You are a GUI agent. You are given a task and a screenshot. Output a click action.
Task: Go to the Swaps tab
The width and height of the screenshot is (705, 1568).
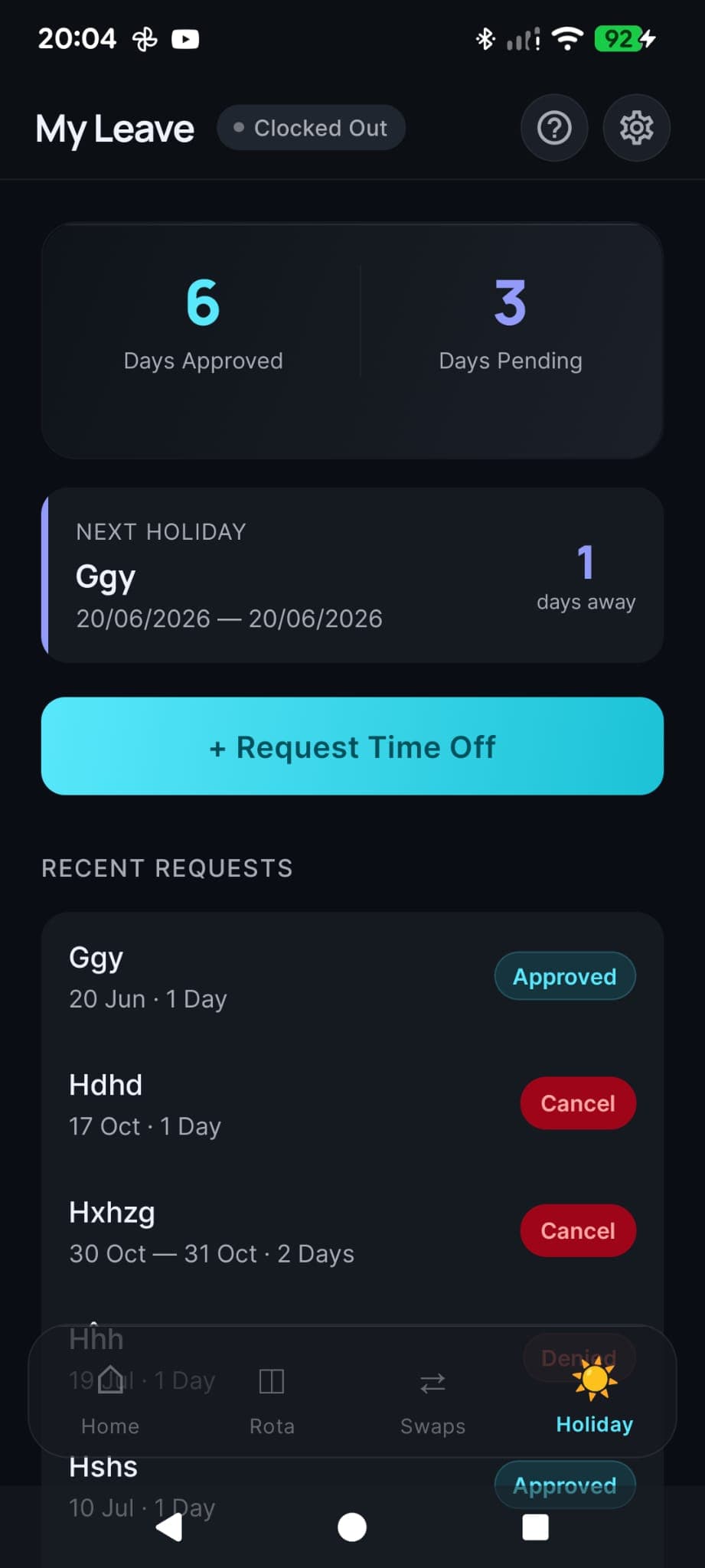point(432,1398)
